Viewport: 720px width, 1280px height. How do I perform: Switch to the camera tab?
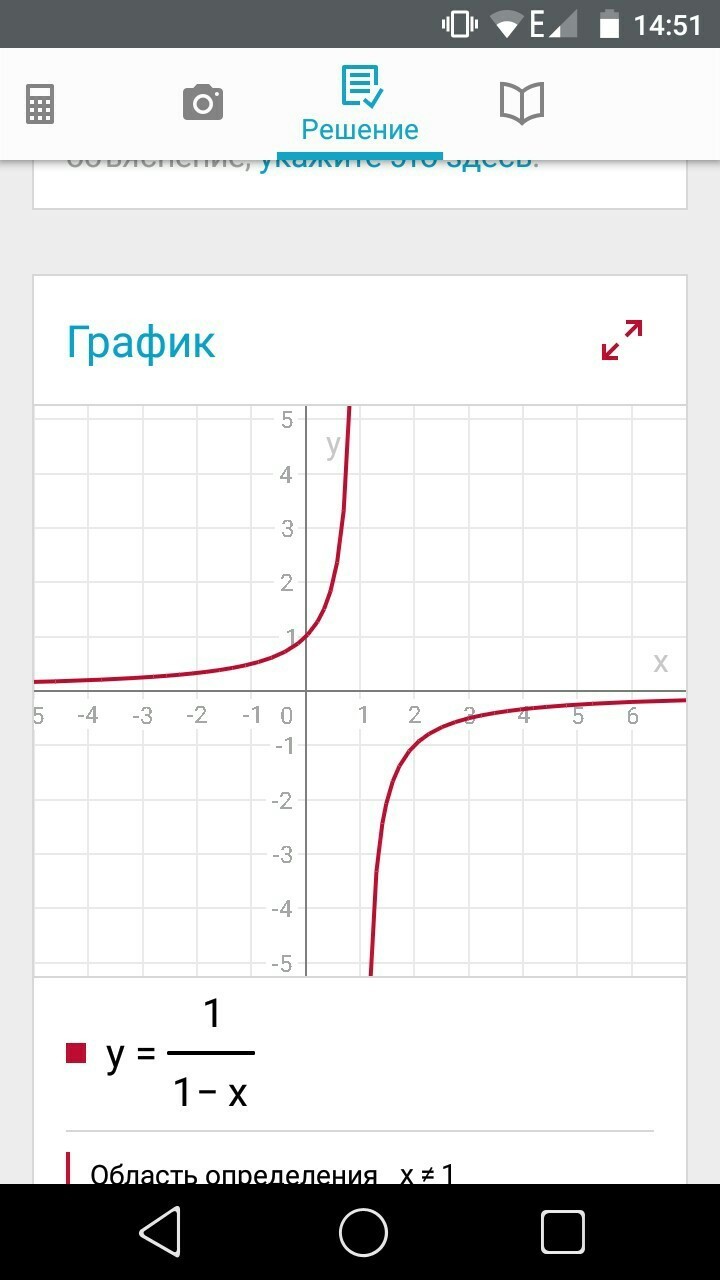point(202,103)
